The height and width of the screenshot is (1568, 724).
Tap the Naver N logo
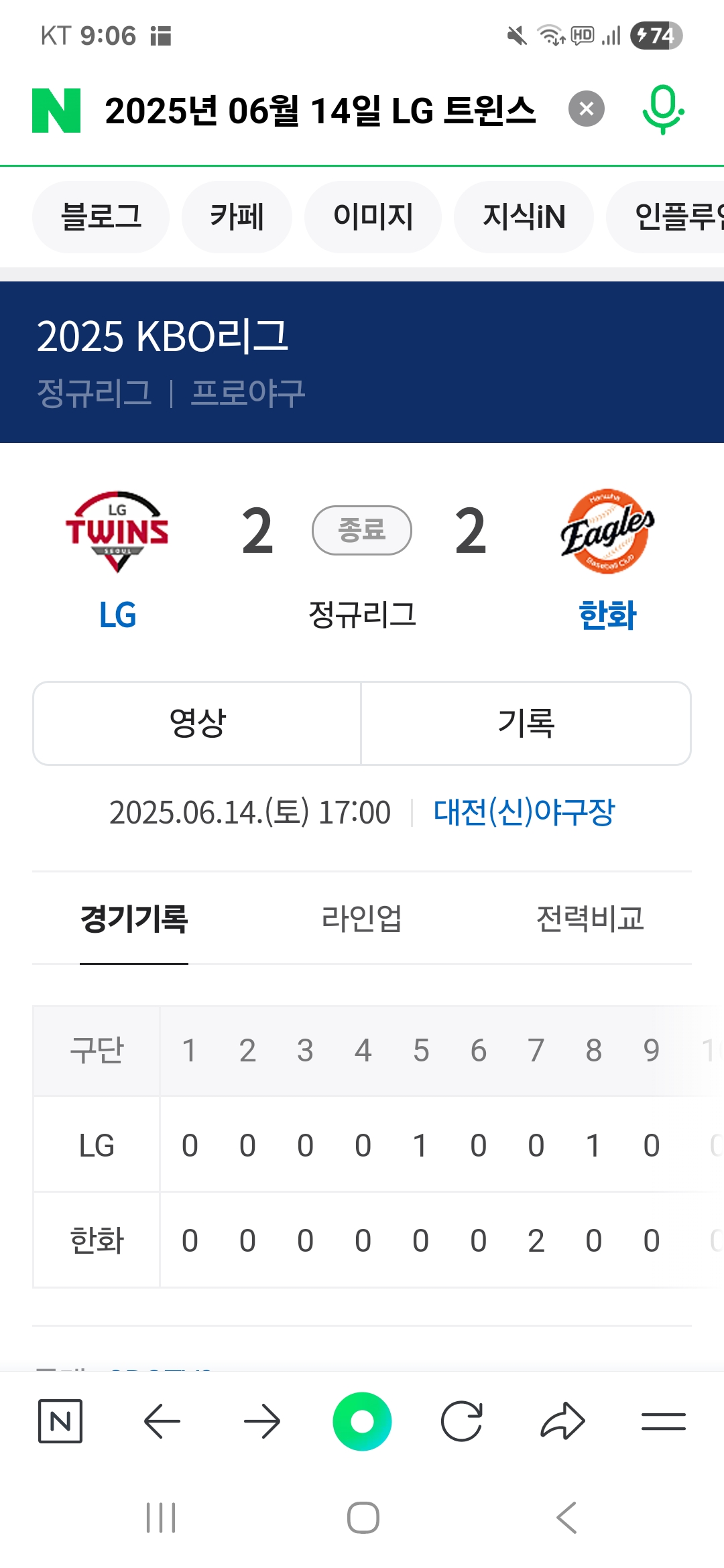coord(56,111)
